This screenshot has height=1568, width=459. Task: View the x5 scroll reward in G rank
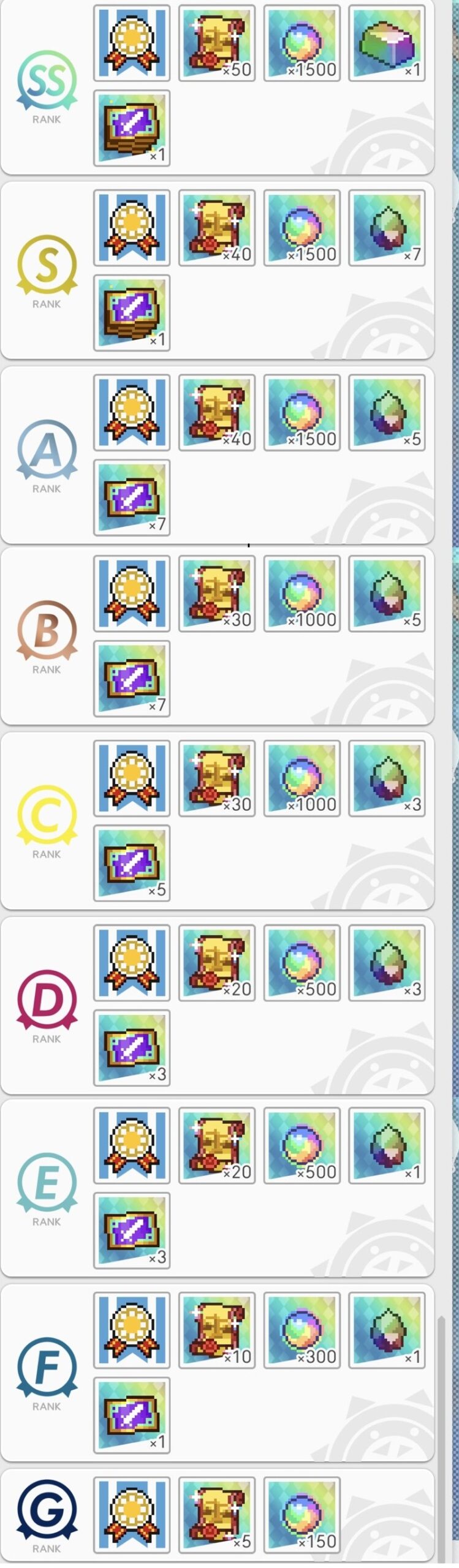(217, 1514)
